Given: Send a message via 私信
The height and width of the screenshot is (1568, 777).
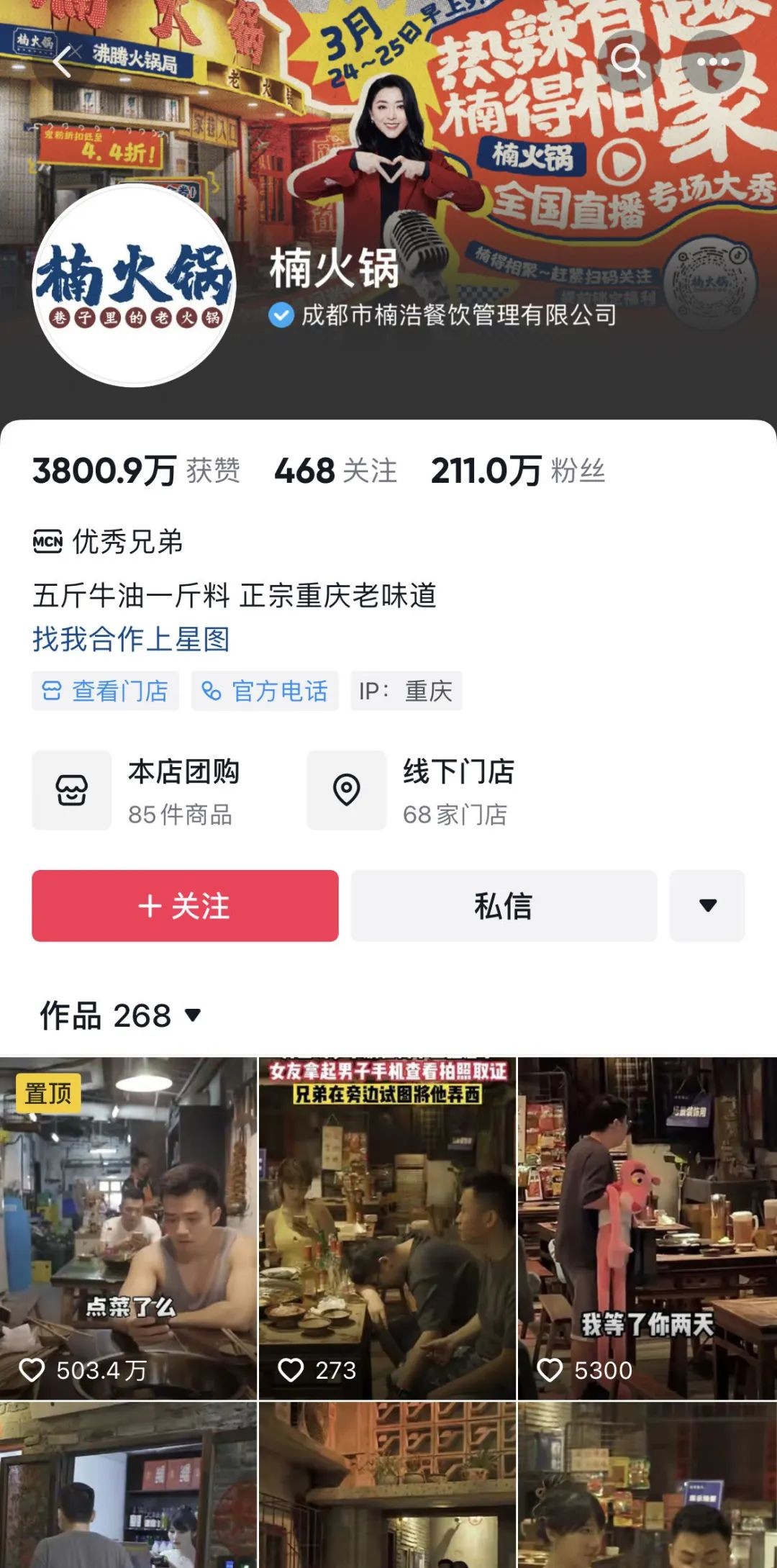Looking at the screenshot, I should click(504, 906).
